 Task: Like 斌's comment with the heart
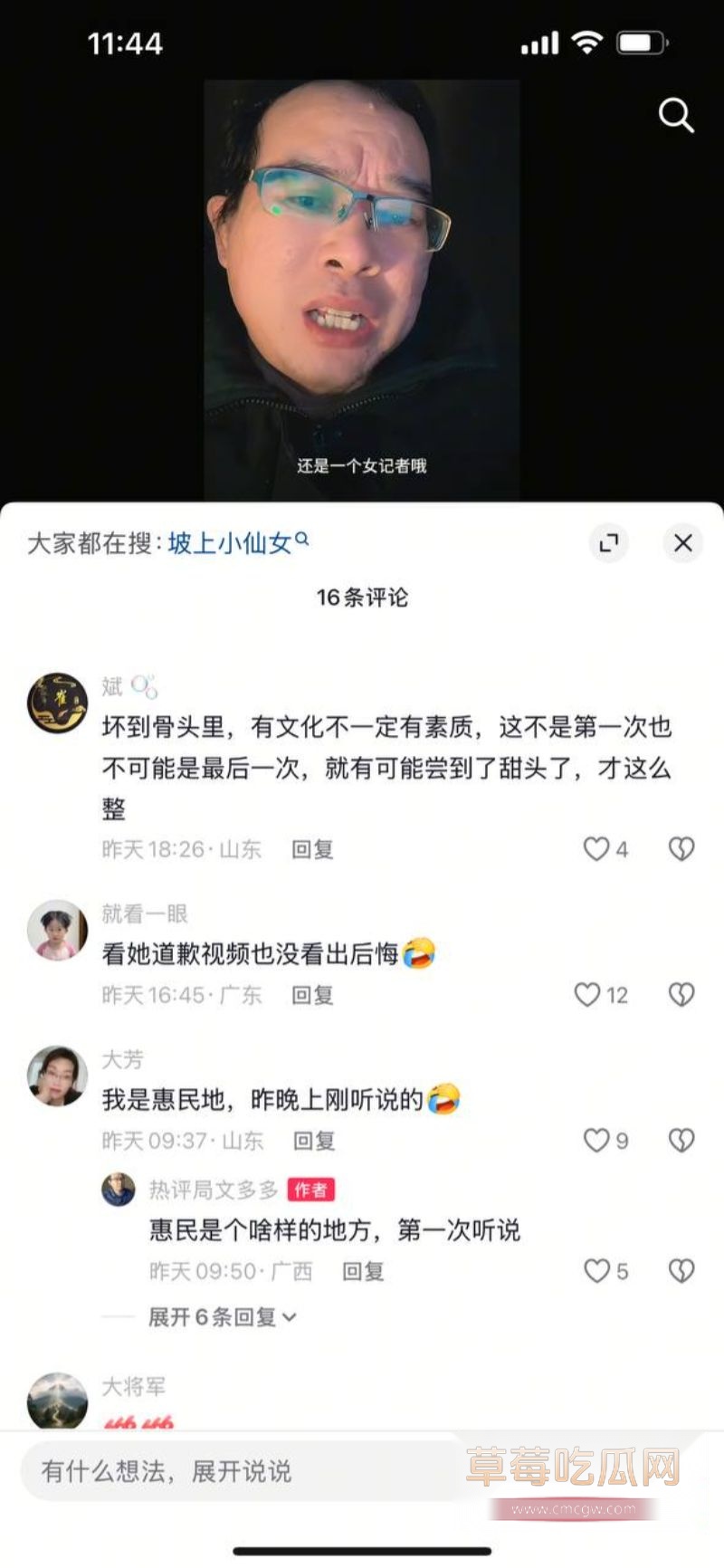[596, 849]
